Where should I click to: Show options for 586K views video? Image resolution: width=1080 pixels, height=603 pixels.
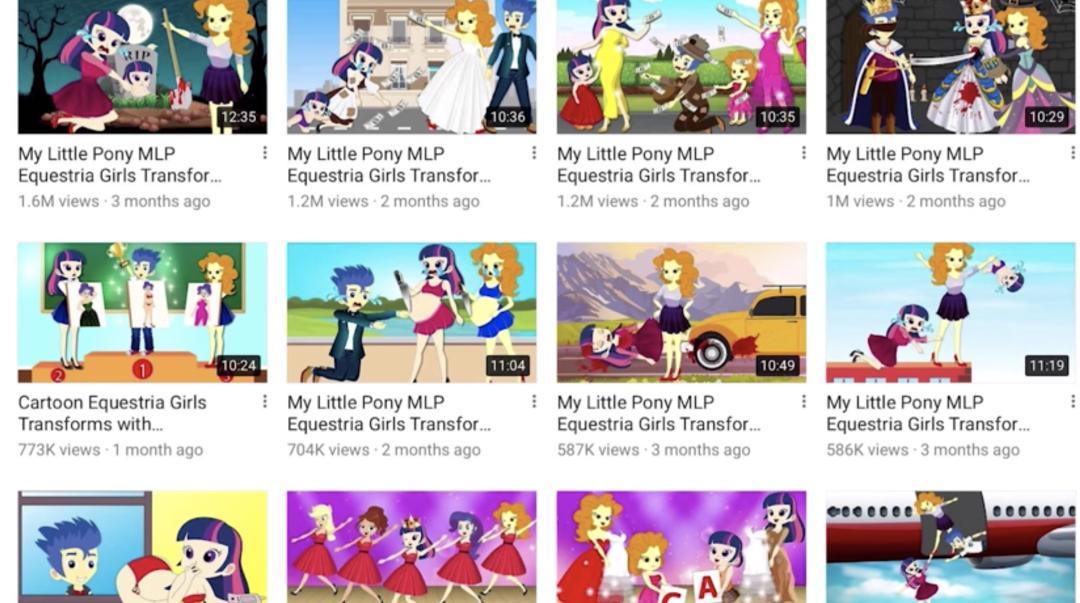pyautogui.click(x=1072, y=402)
